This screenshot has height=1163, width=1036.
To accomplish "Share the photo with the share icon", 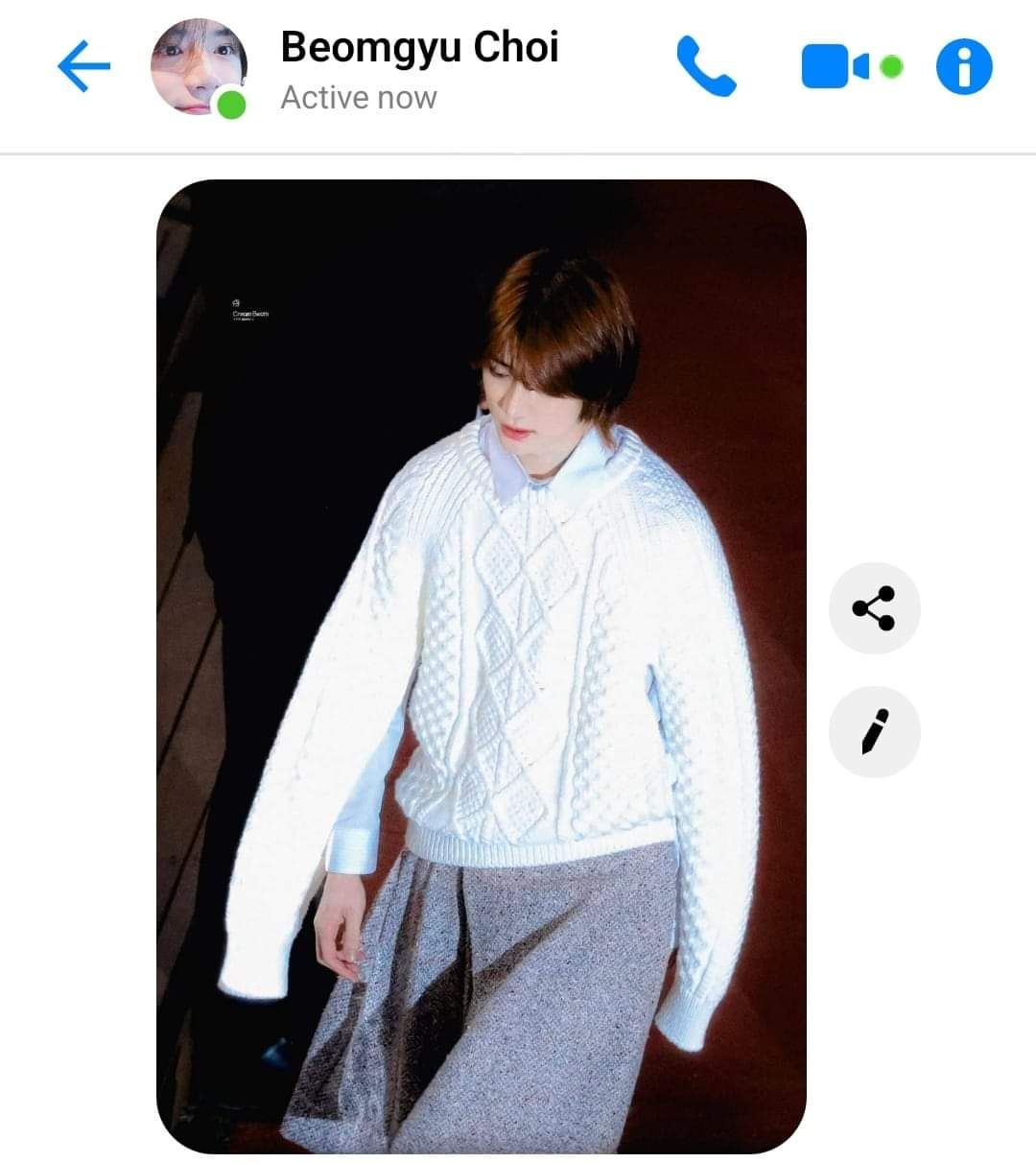I will click(x=874, y=608).
